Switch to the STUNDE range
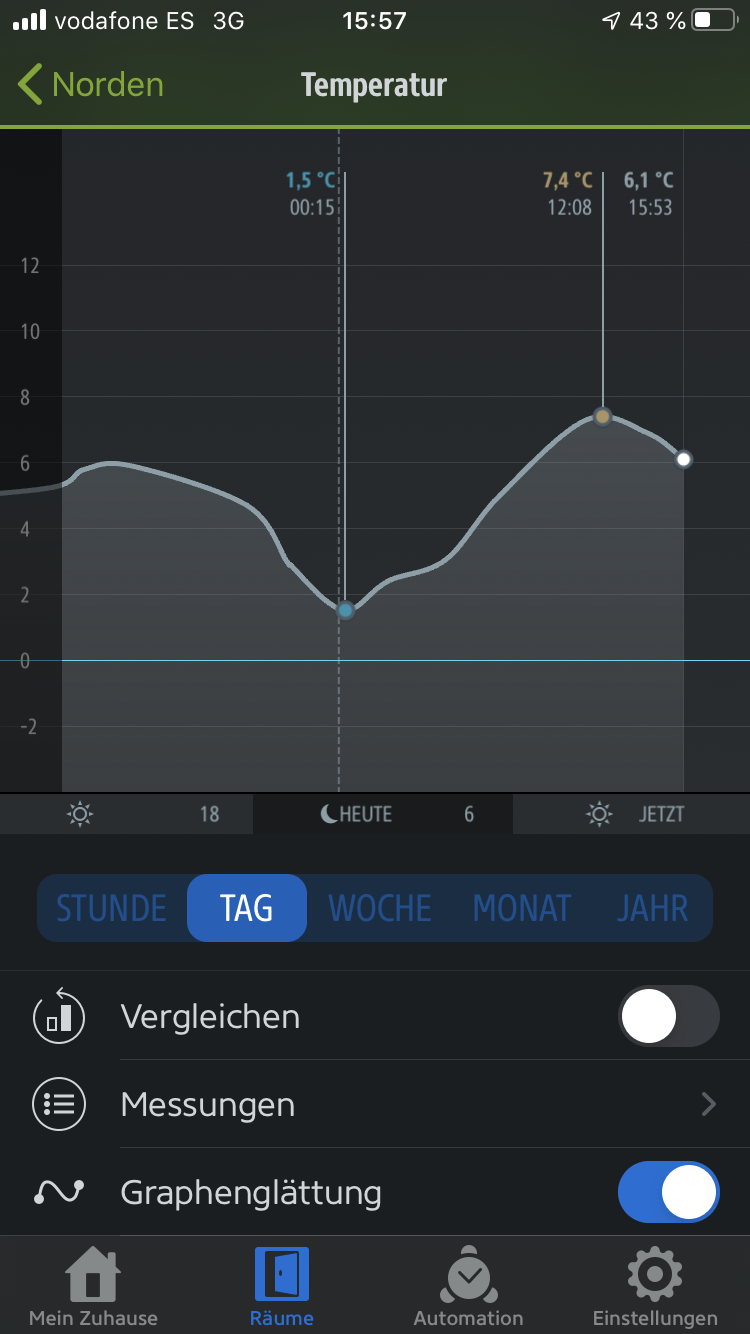 coord(112,908)
